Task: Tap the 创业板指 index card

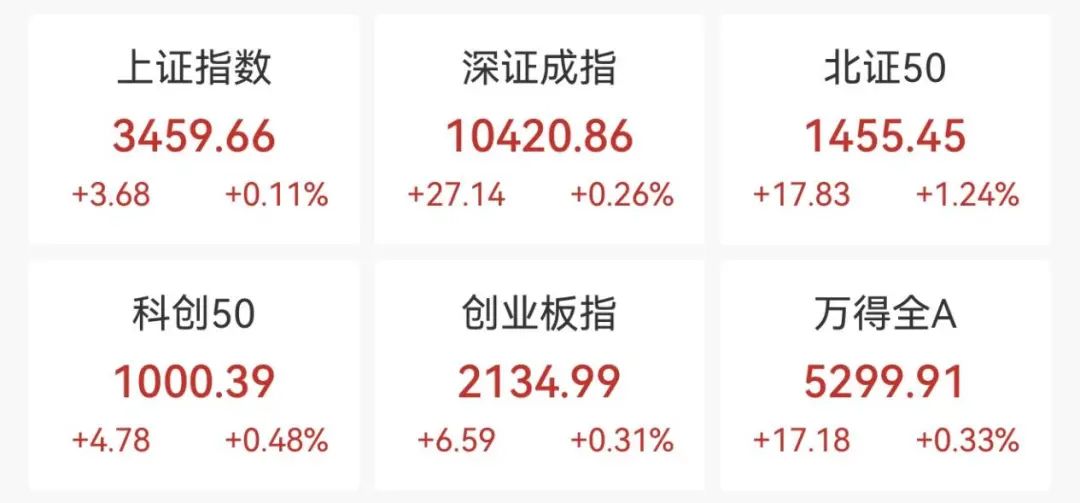Action: click(540, 376)
